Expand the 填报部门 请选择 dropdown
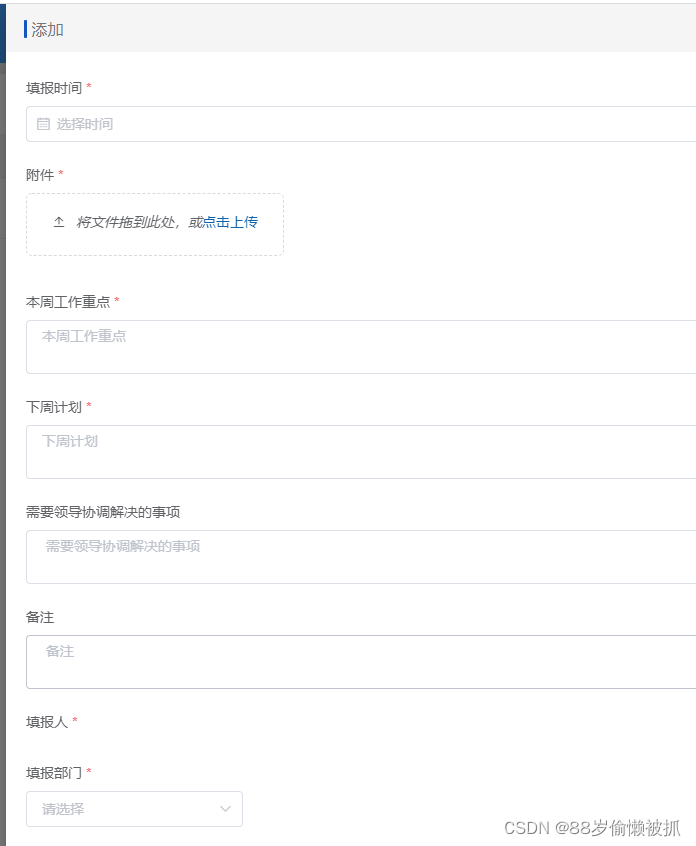The width and height of the screenshot is (696, 846). 134,809
